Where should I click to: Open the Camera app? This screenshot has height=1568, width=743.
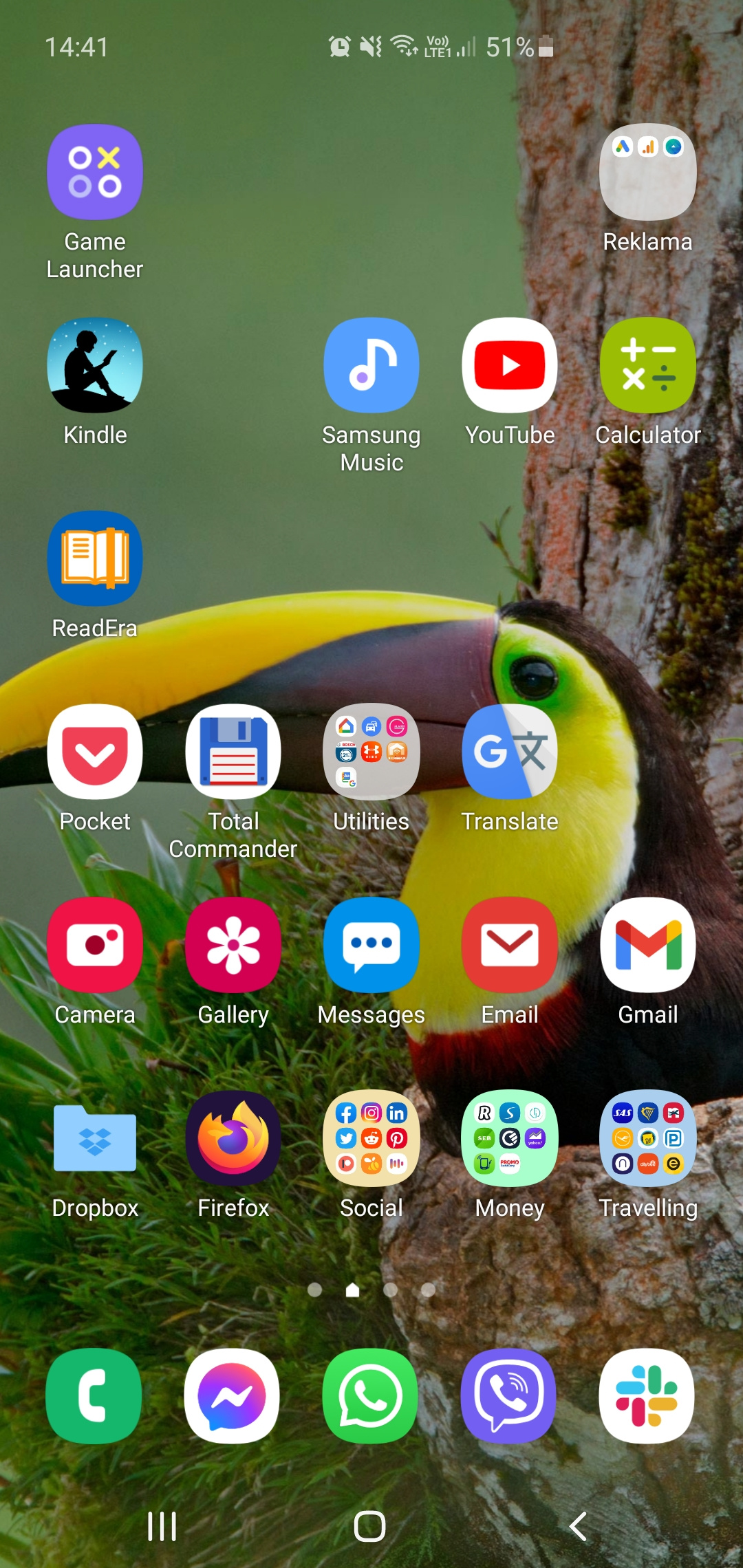click(95, 945)
